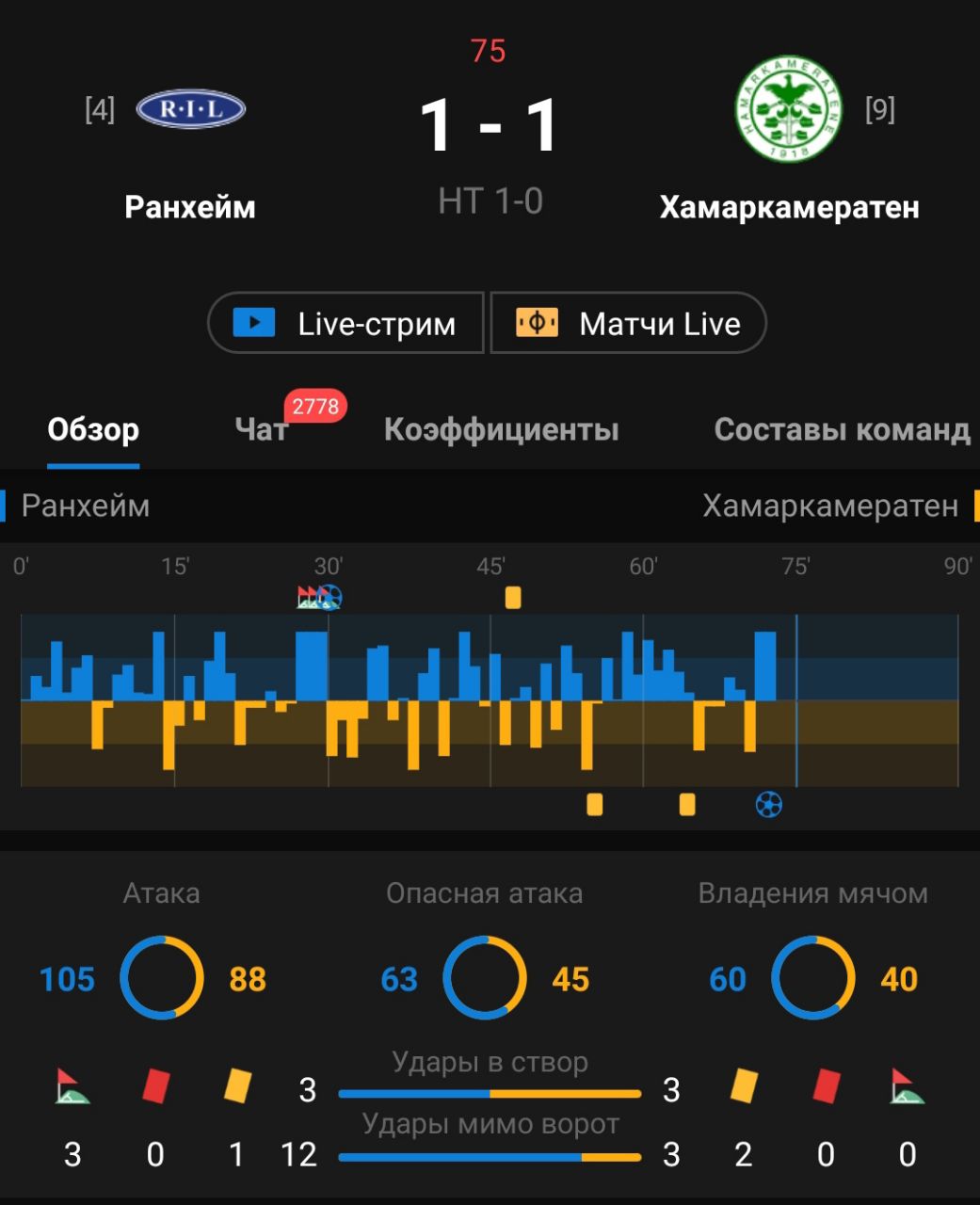
Task: Switch to the Чат tab
Action: click(262, 430)
